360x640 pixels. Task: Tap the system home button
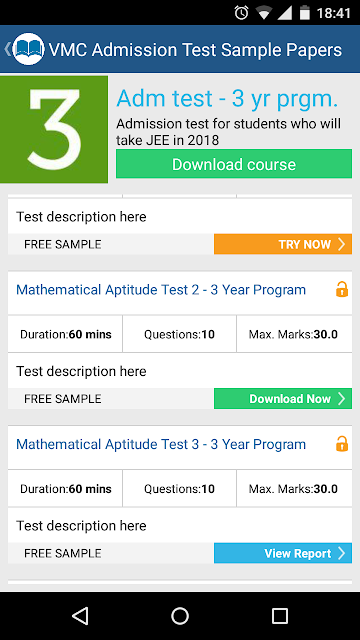tap(180, 616)
